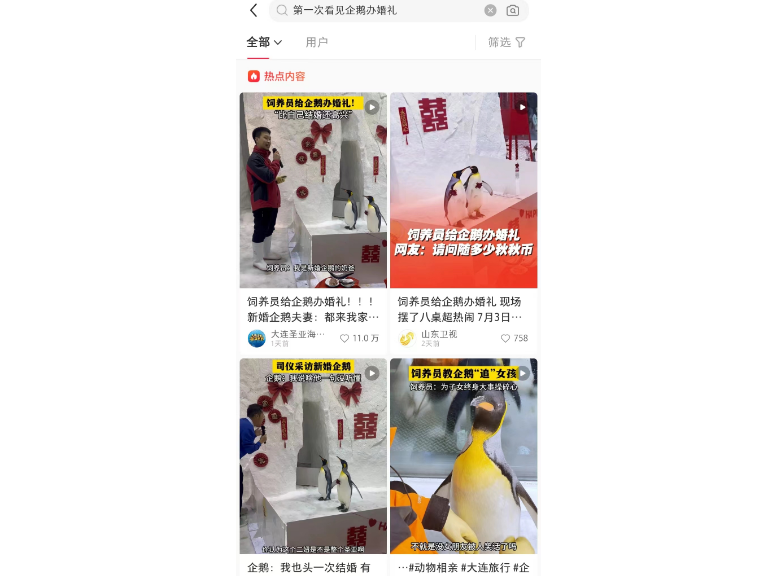Go back with the back arrow
The image size is (781, 576).
[x=253, y=10]
